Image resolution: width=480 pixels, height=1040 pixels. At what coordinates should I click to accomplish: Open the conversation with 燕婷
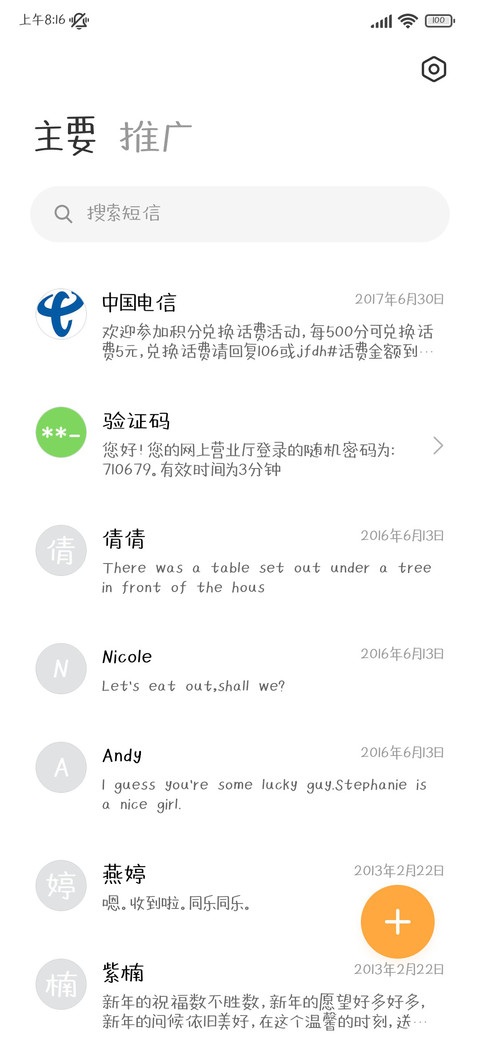click(240, 885)
